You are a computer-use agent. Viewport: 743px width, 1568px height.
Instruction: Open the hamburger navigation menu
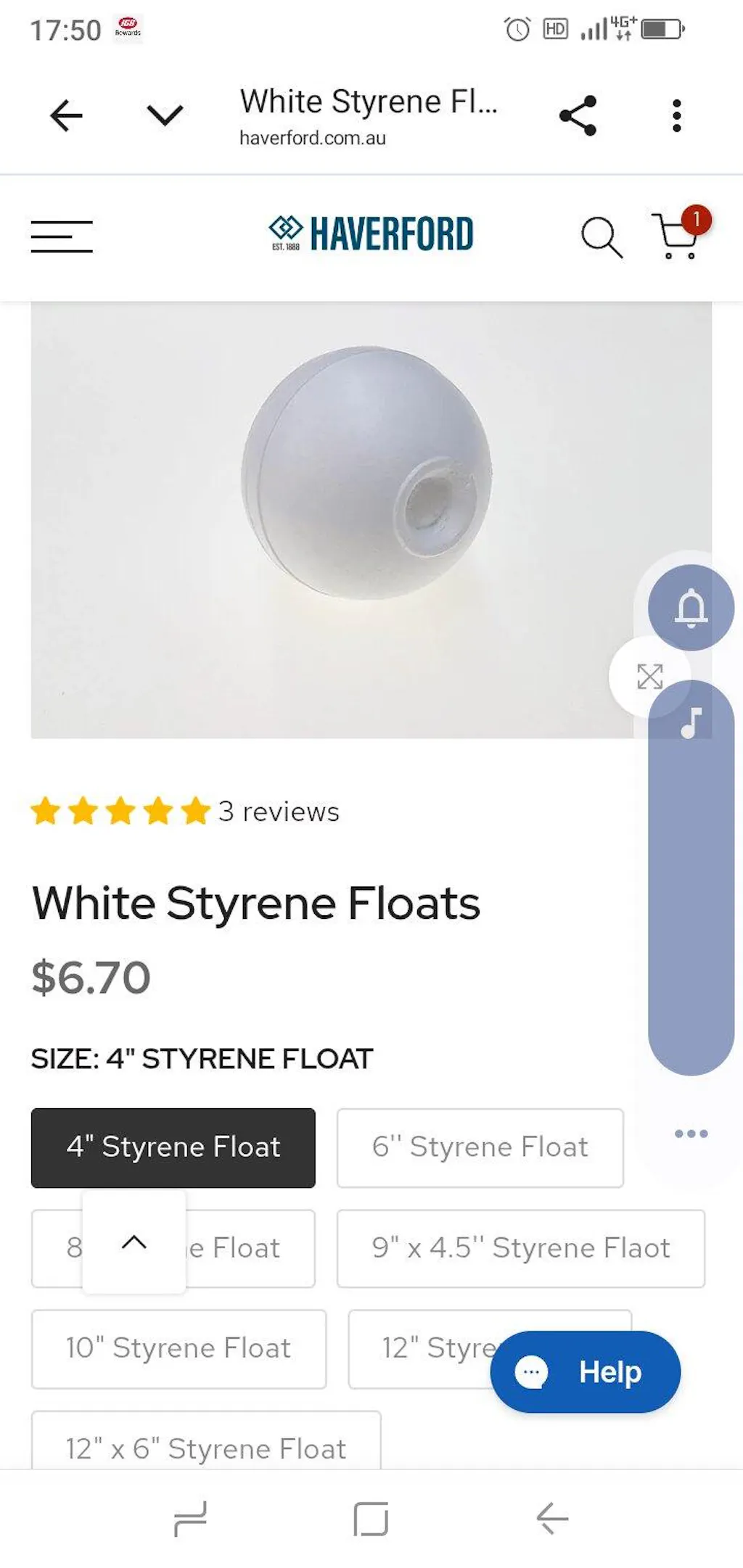(x=62, y=237)
